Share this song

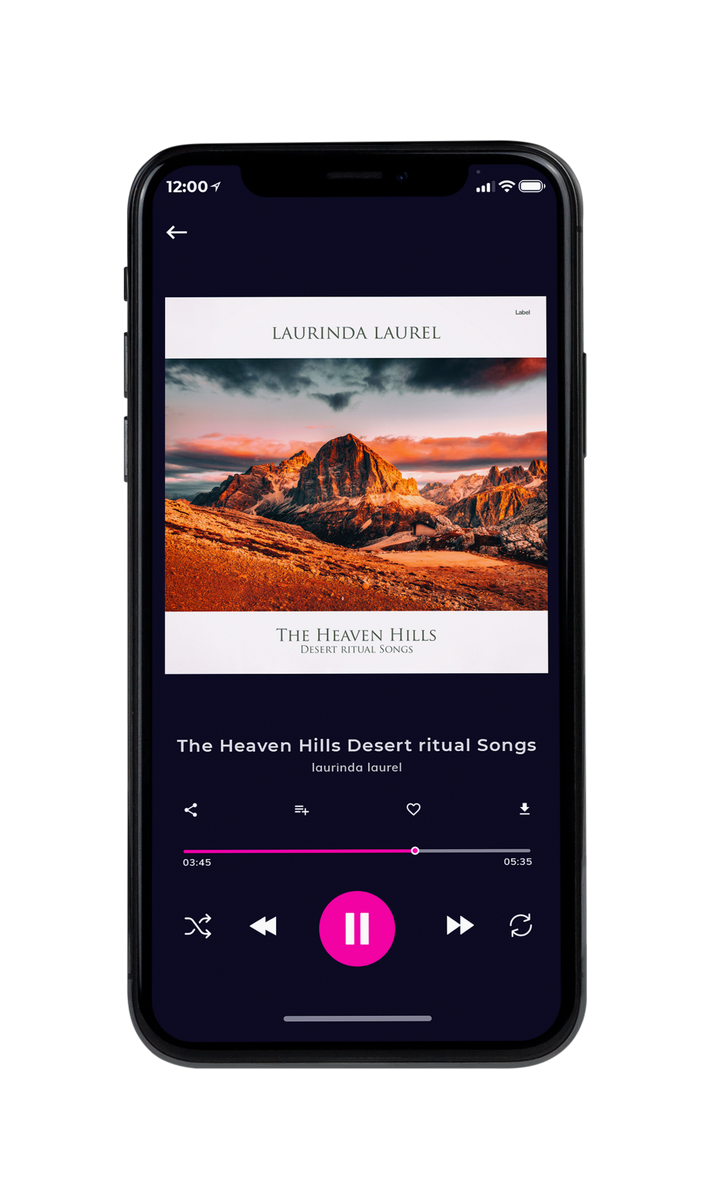pyautogui.click(x=191, y=810)
